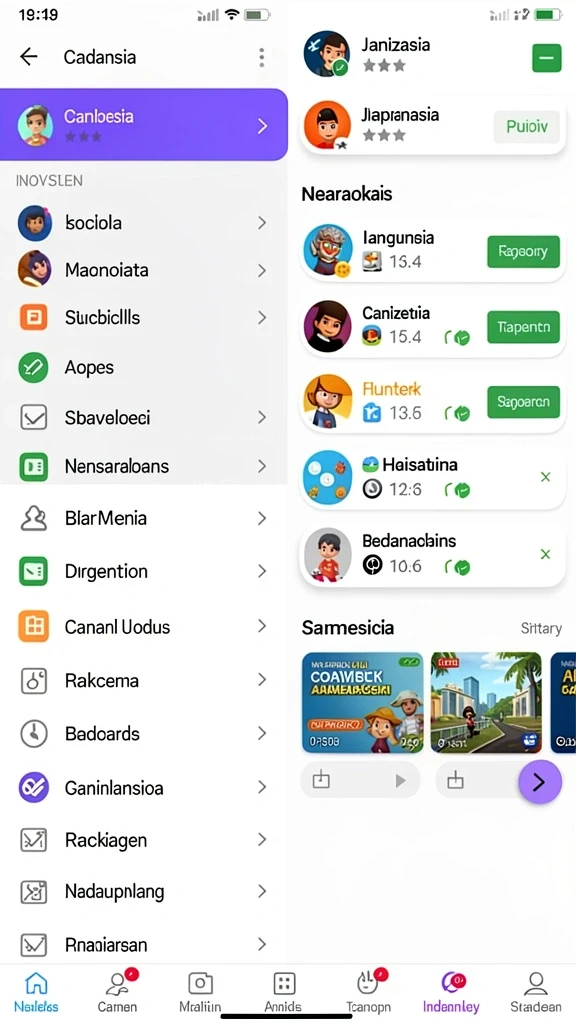Tap the Tiapentn button on Canizetiia card
The width and height of the screenshot is (576, 1024).
[x=523, y=327]
